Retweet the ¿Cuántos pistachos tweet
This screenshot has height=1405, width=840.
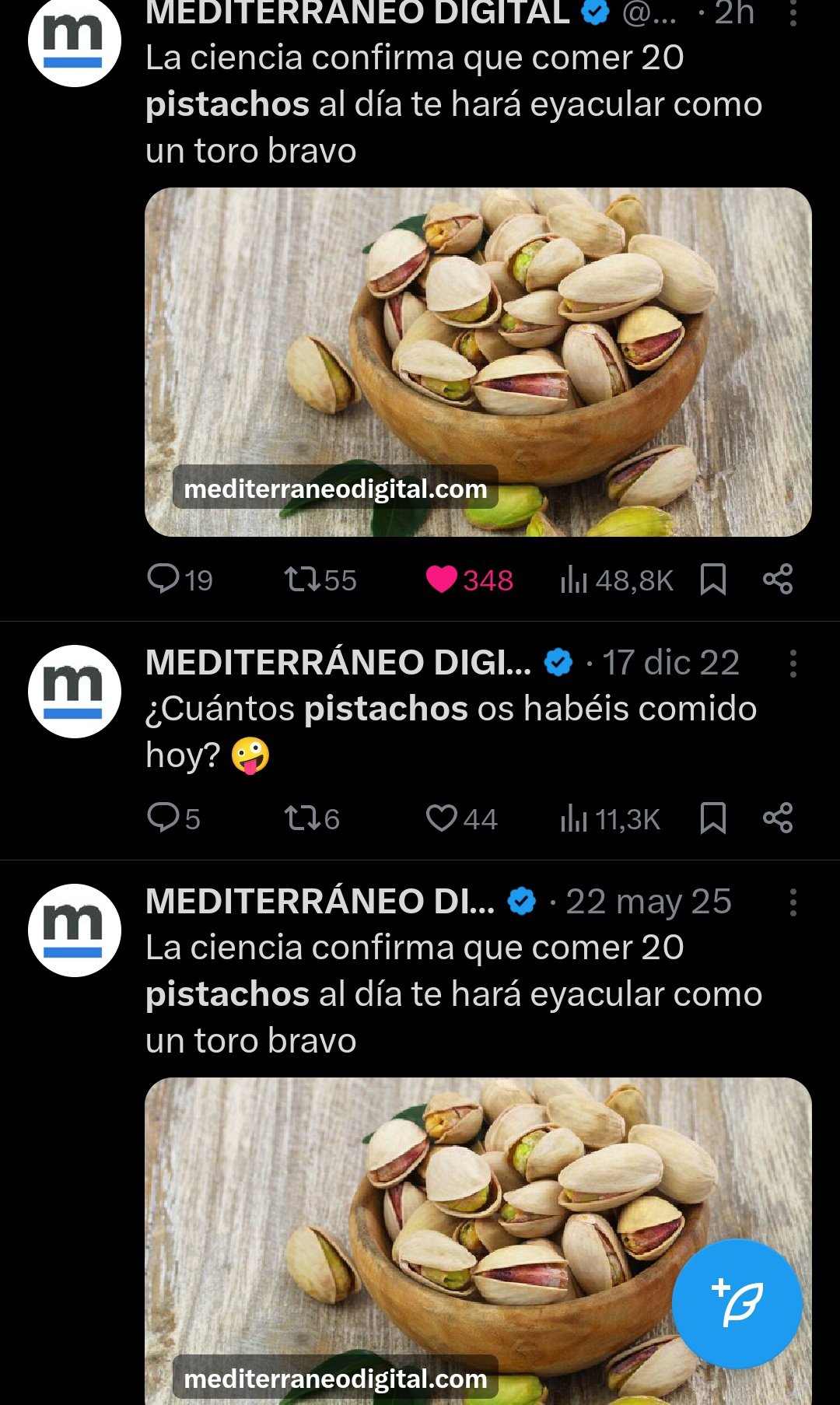tap(302, 818)
